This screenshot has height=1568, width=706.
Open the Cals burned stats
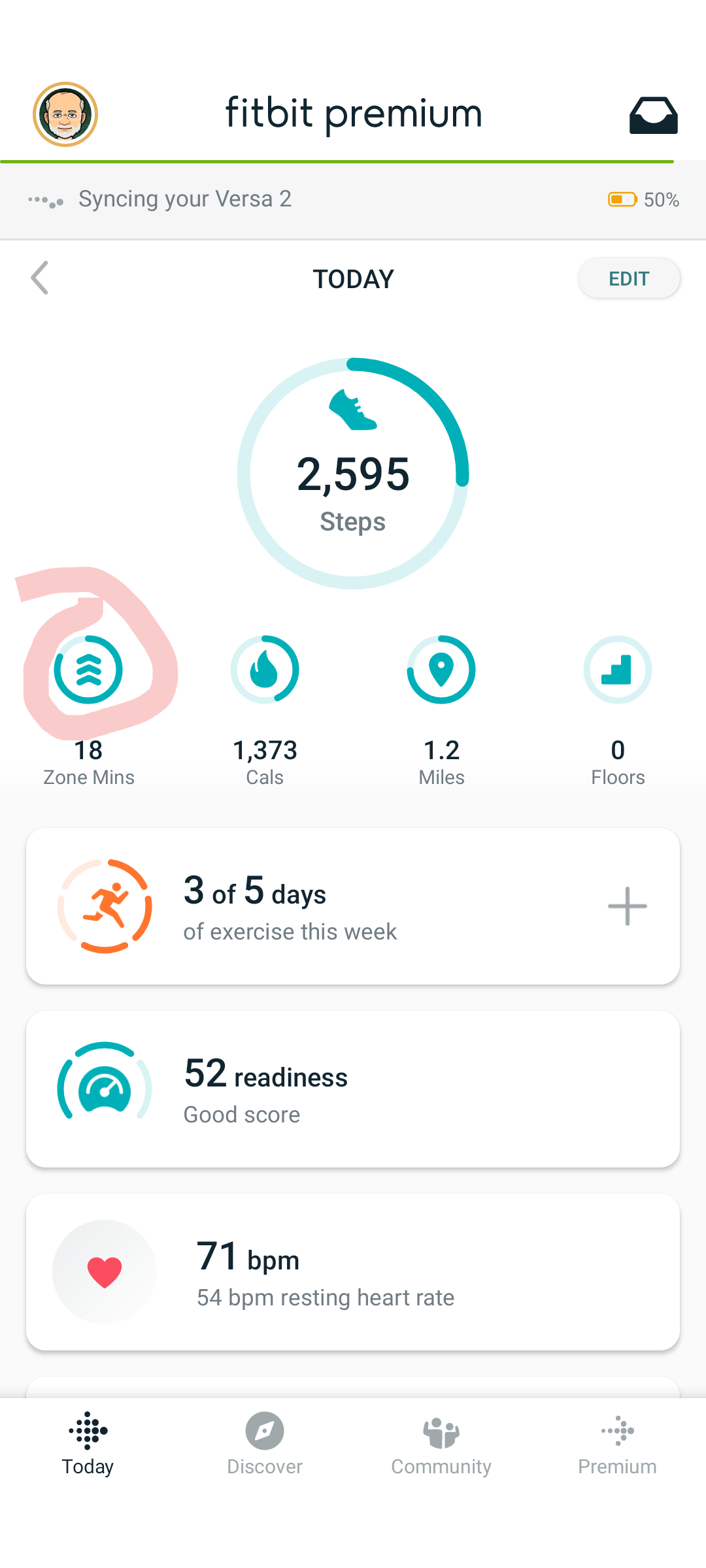(x=265, y=670)
